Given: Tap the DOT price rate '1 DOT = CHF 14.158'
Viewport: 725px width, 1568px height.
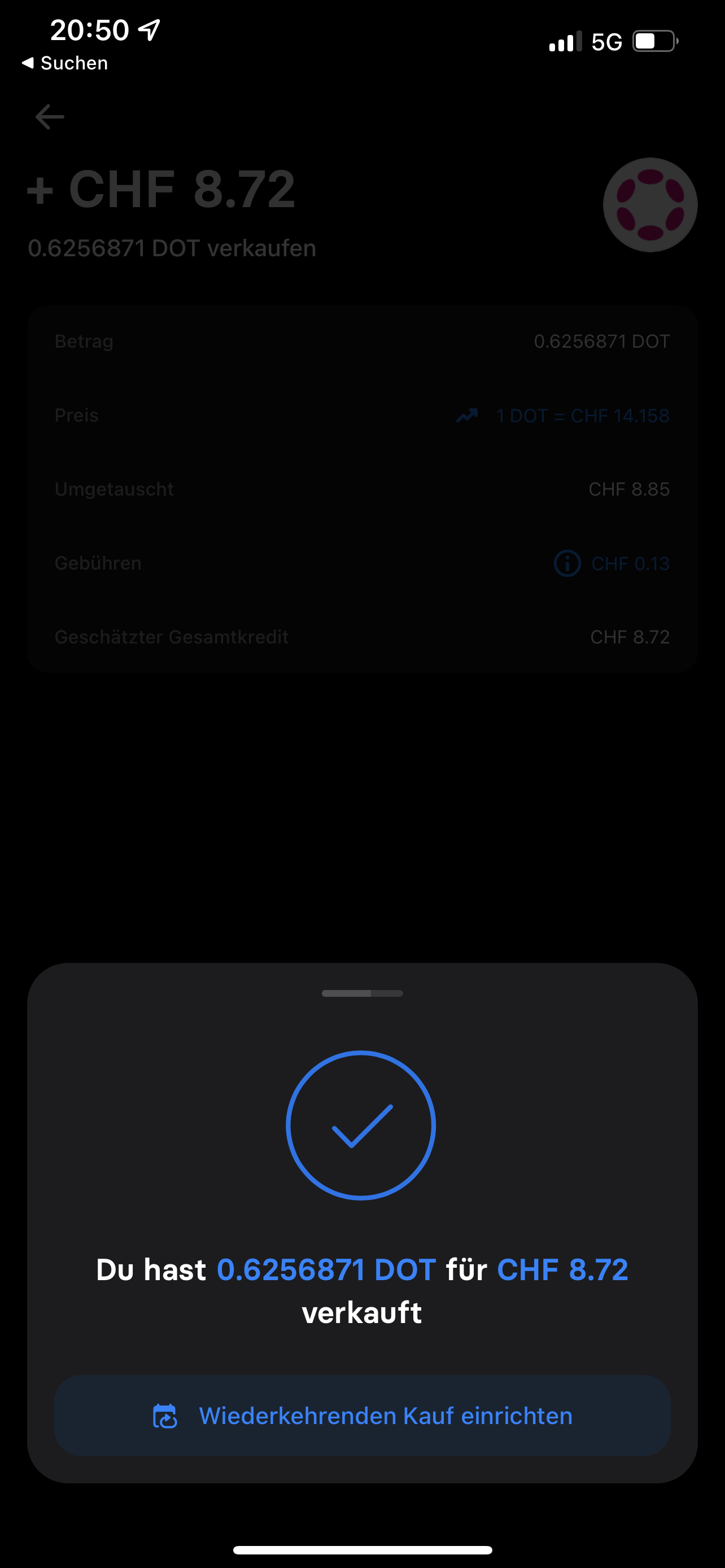Looking at the screenshot, I should click(x=582, y=416).
